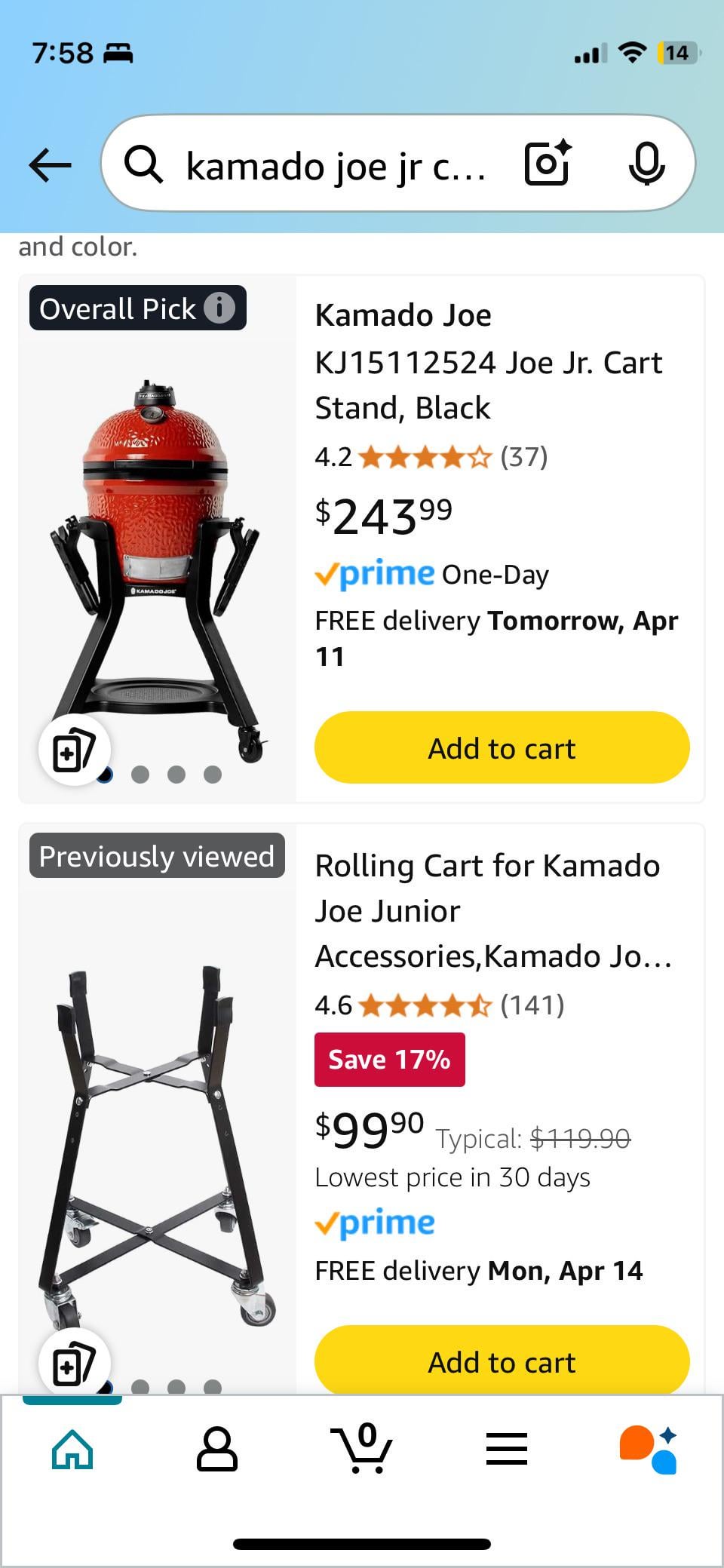Switch to the Home tab

coord(72,1449)
